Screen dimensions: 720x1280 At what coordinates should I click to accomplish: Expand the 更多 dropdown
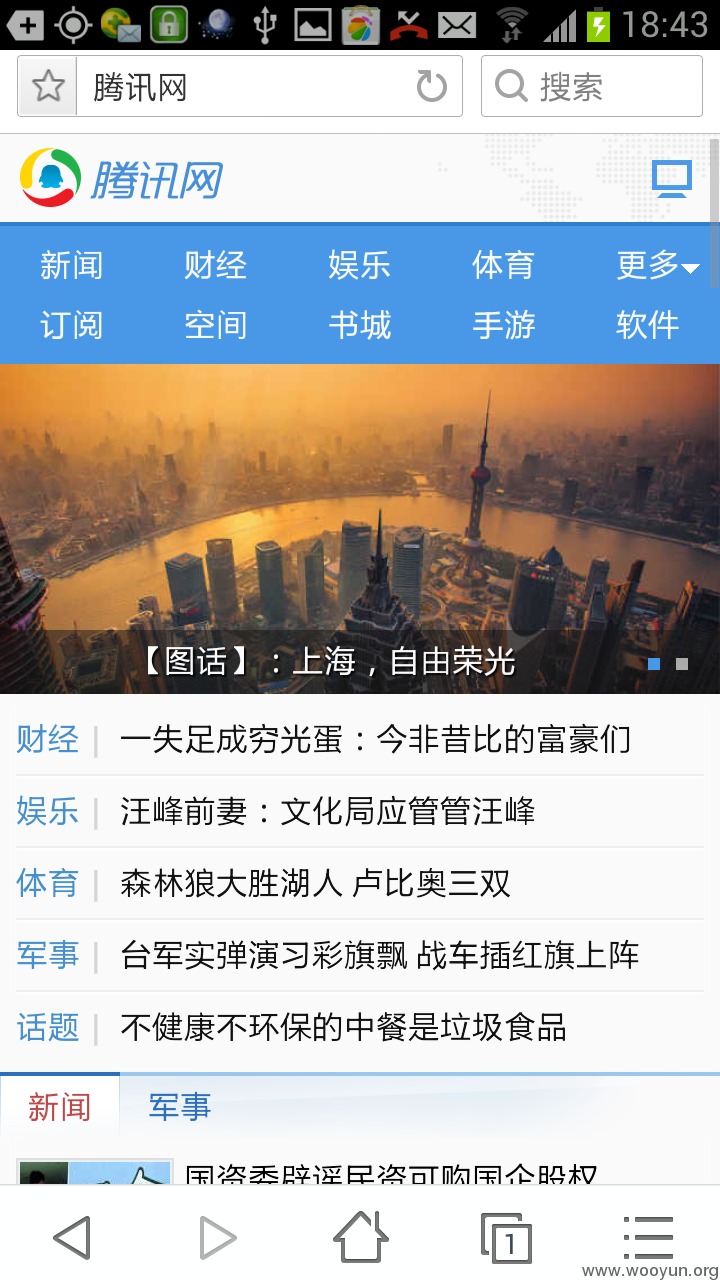658,265
